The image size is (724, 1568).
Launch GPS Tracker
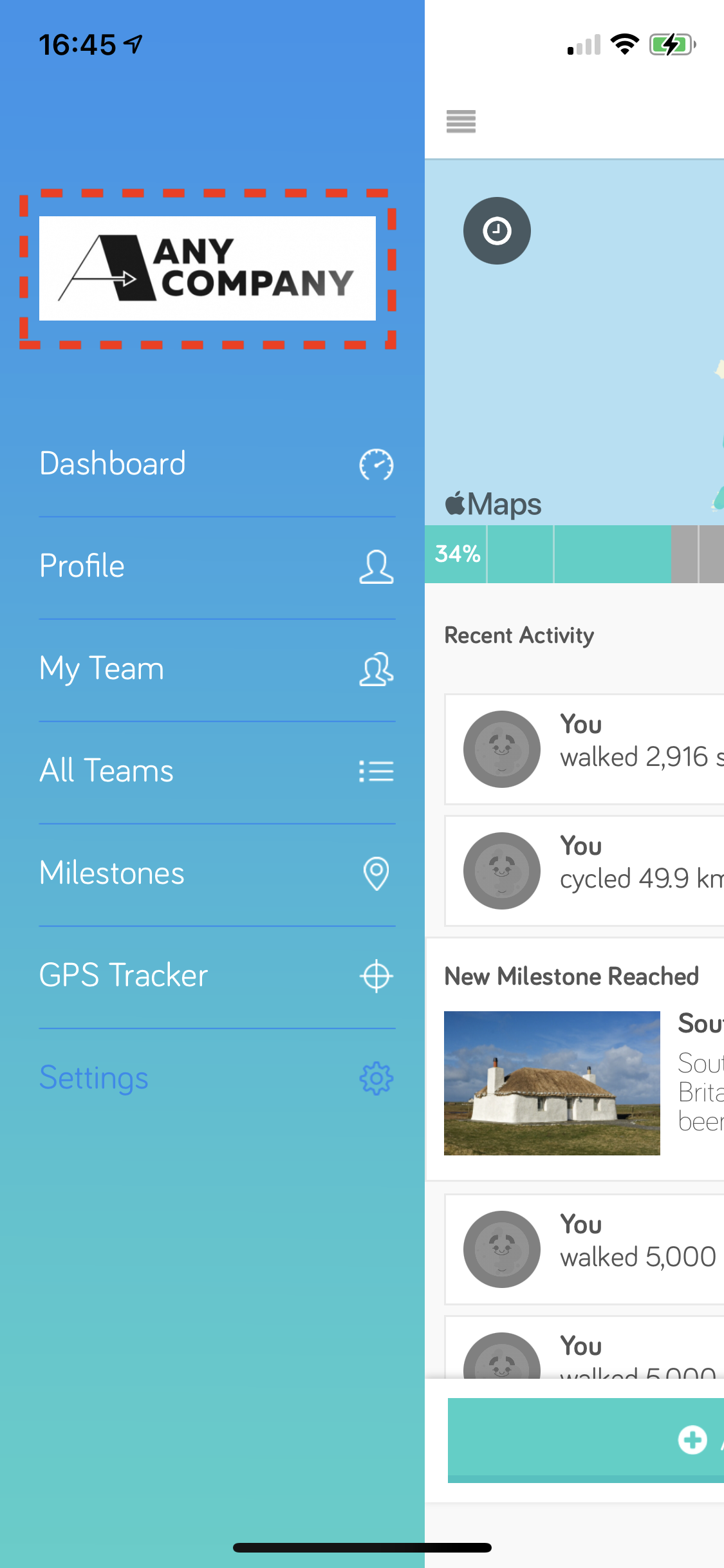point(216,976)
